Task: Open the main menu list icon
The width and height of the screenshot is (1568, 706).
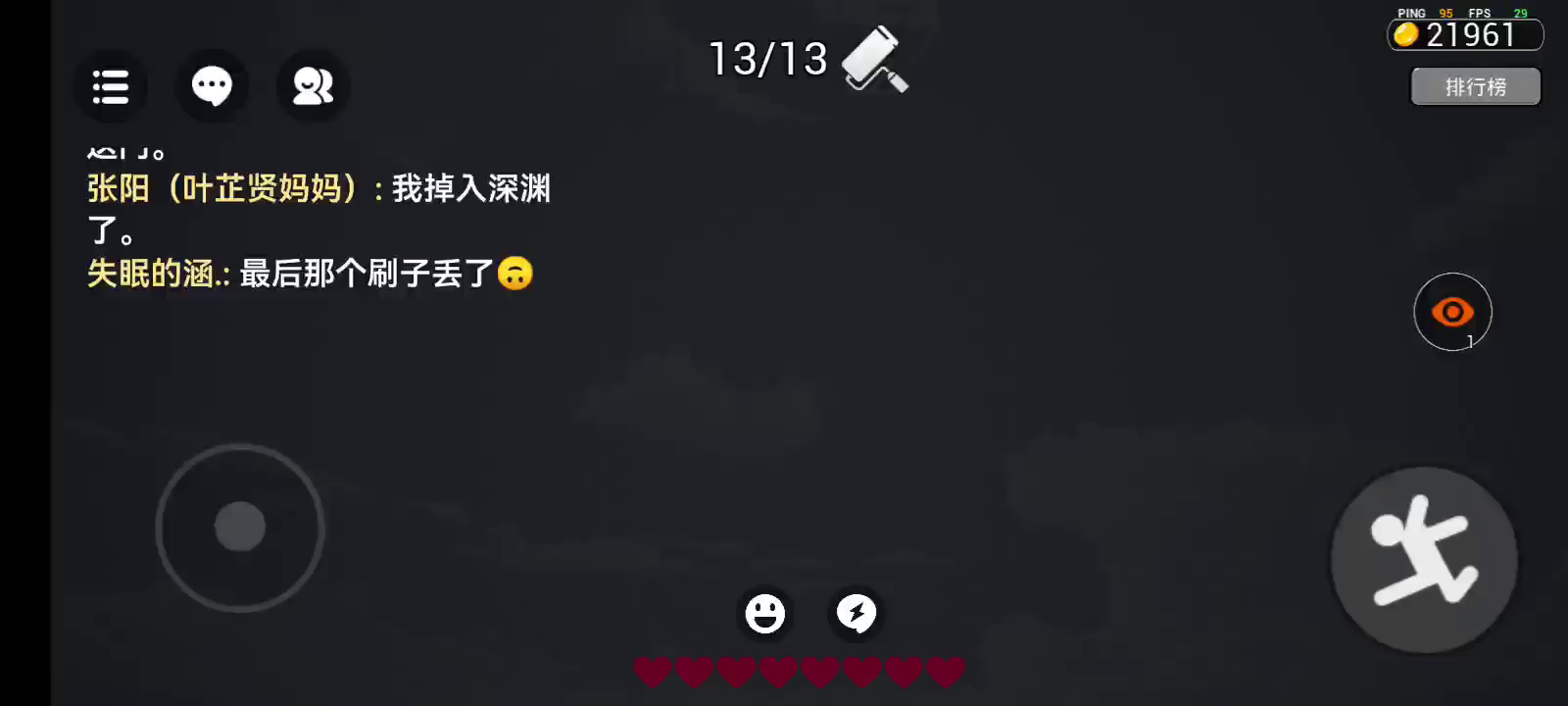Action: (x=111, y=86)
